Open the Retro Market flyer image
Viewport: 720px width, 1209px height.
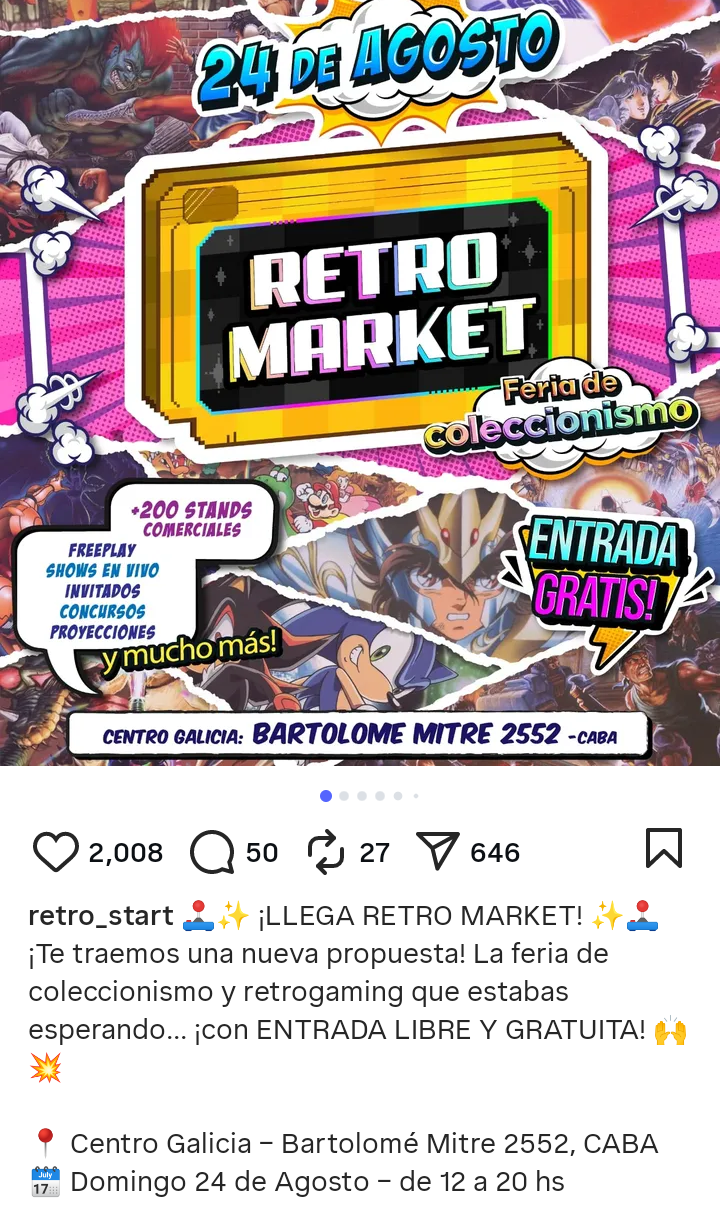pos(360,380)
